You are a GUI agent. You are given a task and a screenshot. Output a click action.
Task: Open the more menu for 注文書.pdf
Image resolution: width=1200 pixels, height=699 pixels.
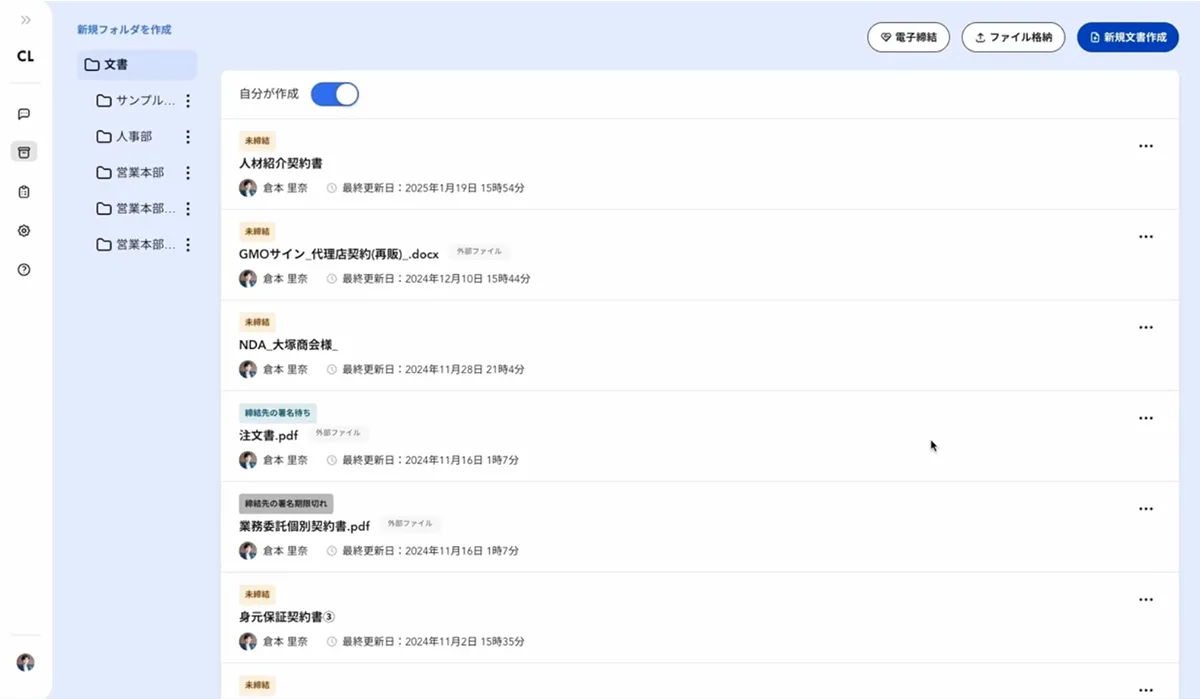point(1146,418)
